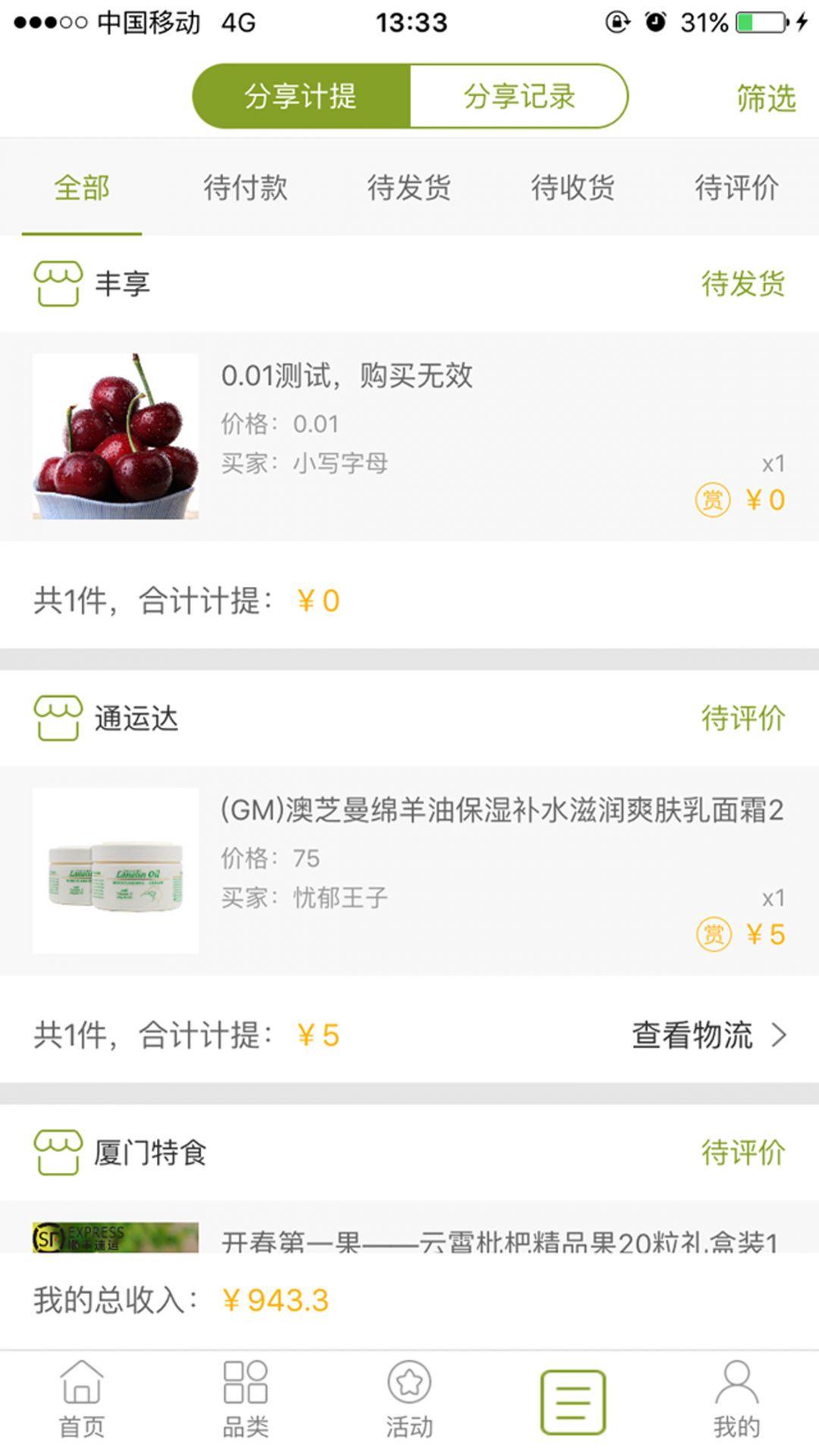The width and height of the screenshot is (819, 1456).
Task: Select the 待收货 filter tab
Action: [573, 190]
